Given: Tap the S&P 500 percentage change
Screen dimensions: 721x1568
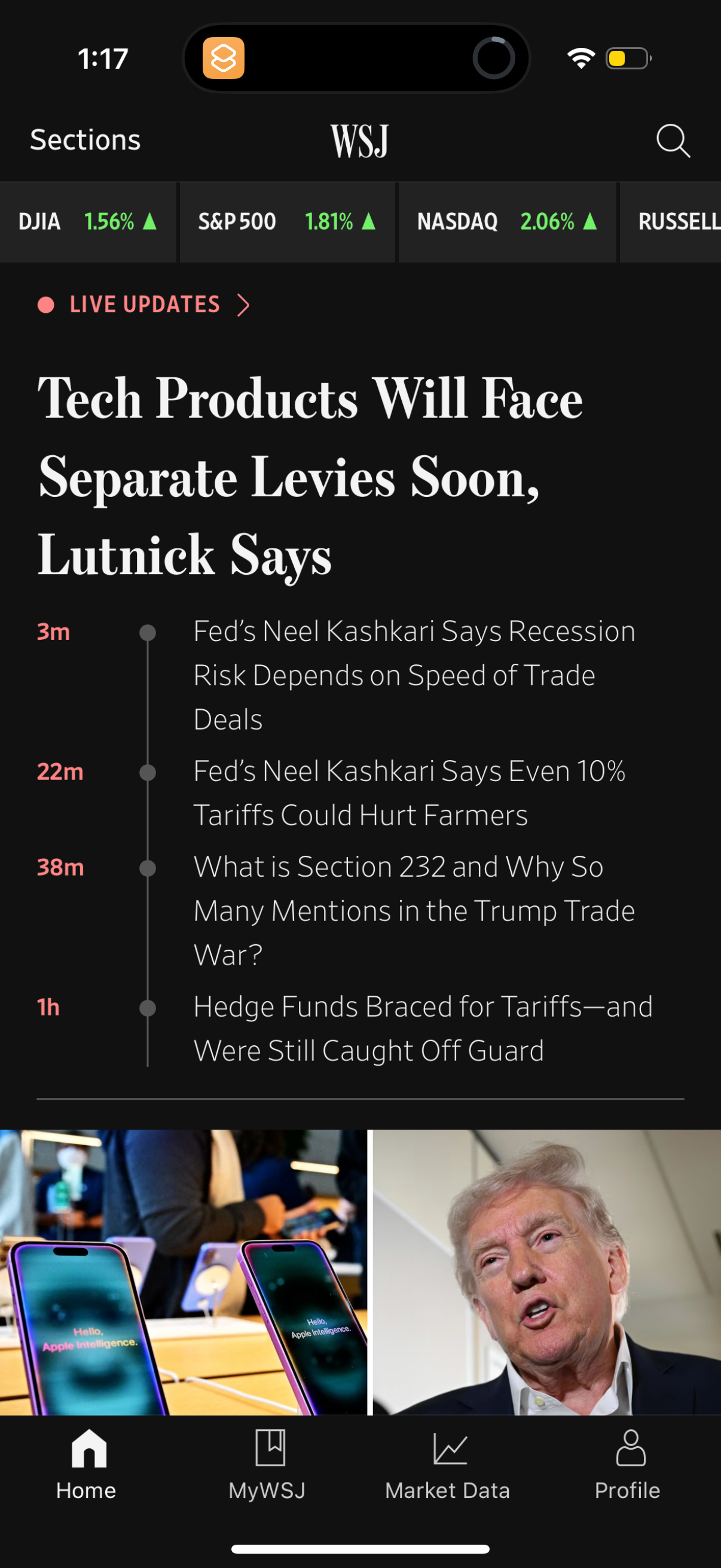Looking at the screenshot, I should click(329, 222).
